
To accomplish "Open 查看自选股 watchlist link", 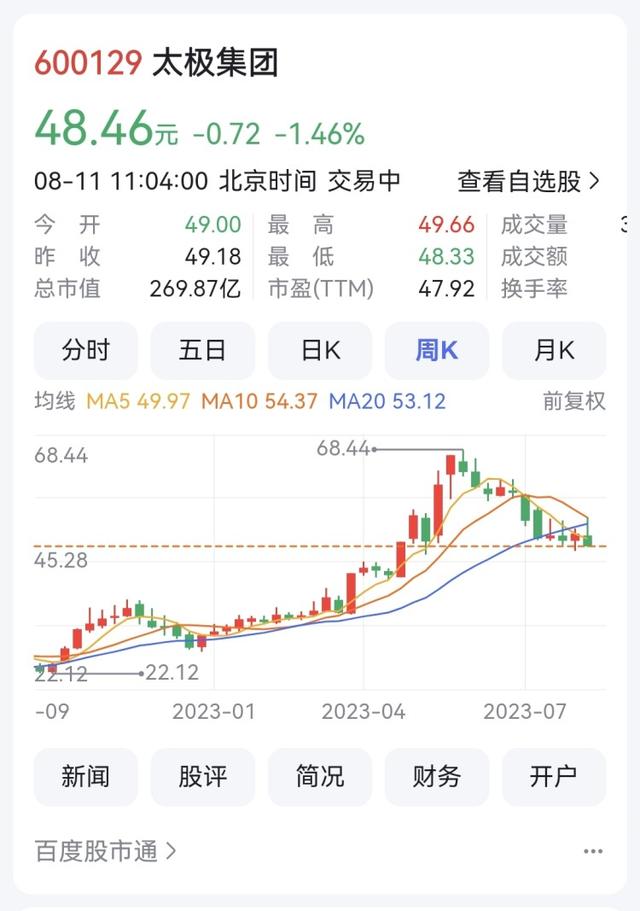I will (x=529, y=181).
